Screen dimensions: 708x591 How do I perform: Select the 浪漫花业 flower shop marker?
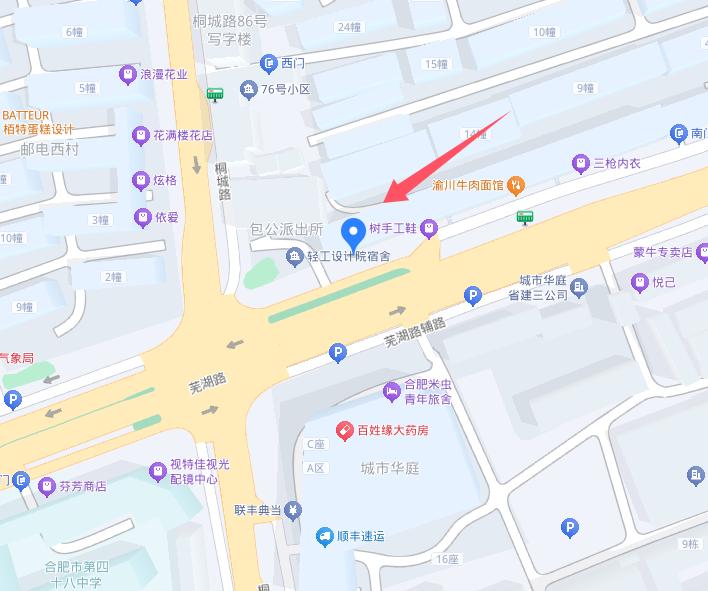coord(127,73)
